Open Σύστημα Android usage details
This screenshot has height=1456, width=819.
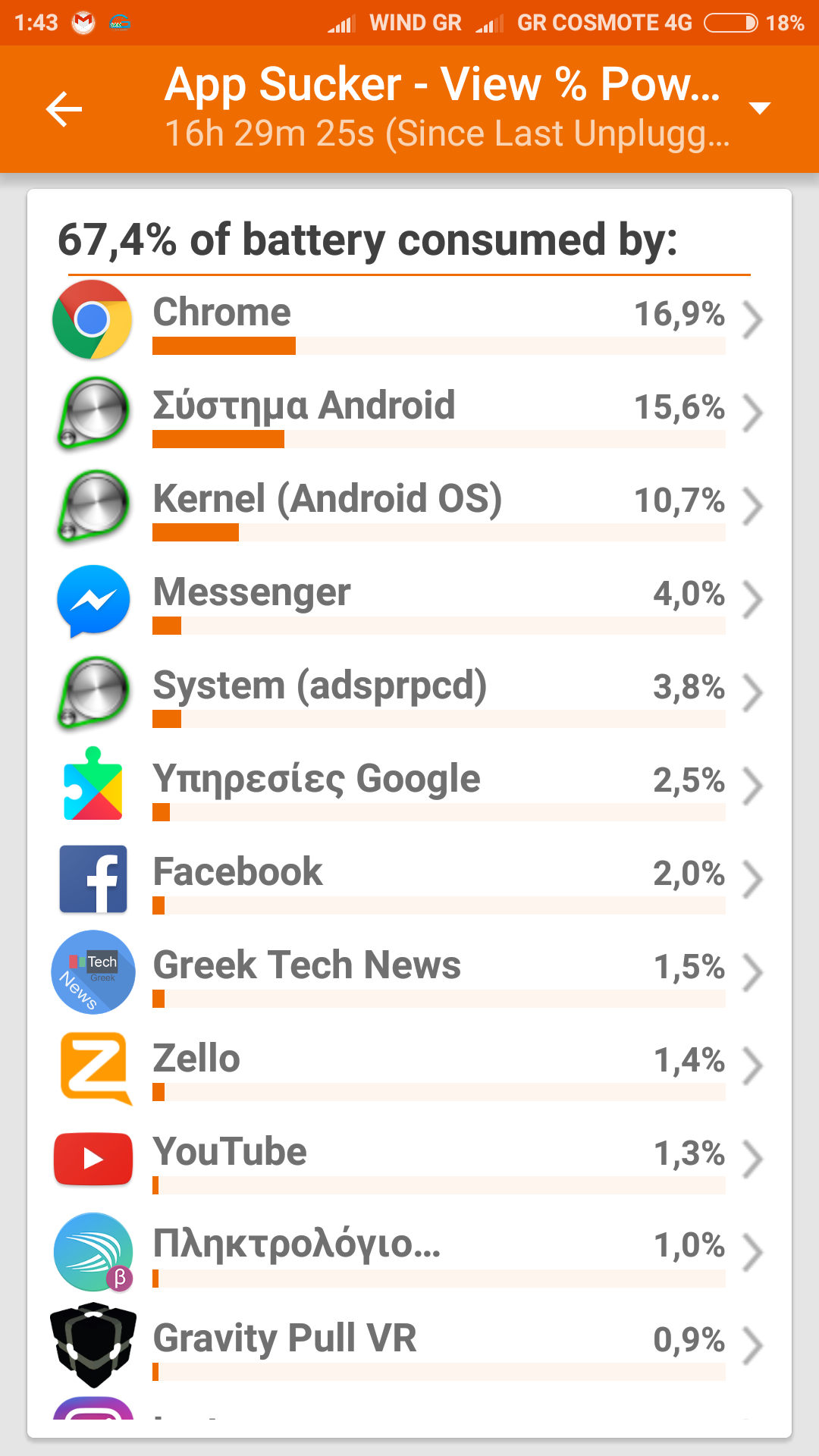[409, 413]
